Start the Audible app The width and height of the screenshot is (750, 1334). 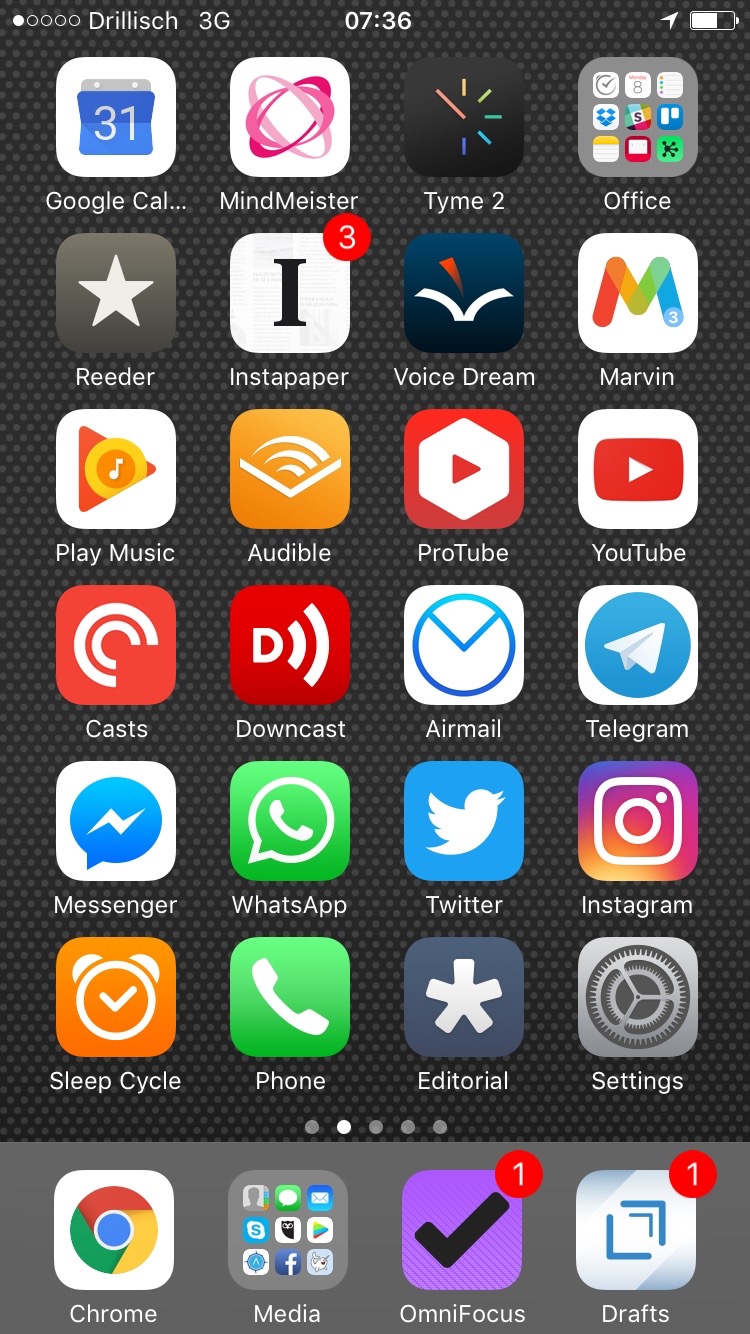290,469
